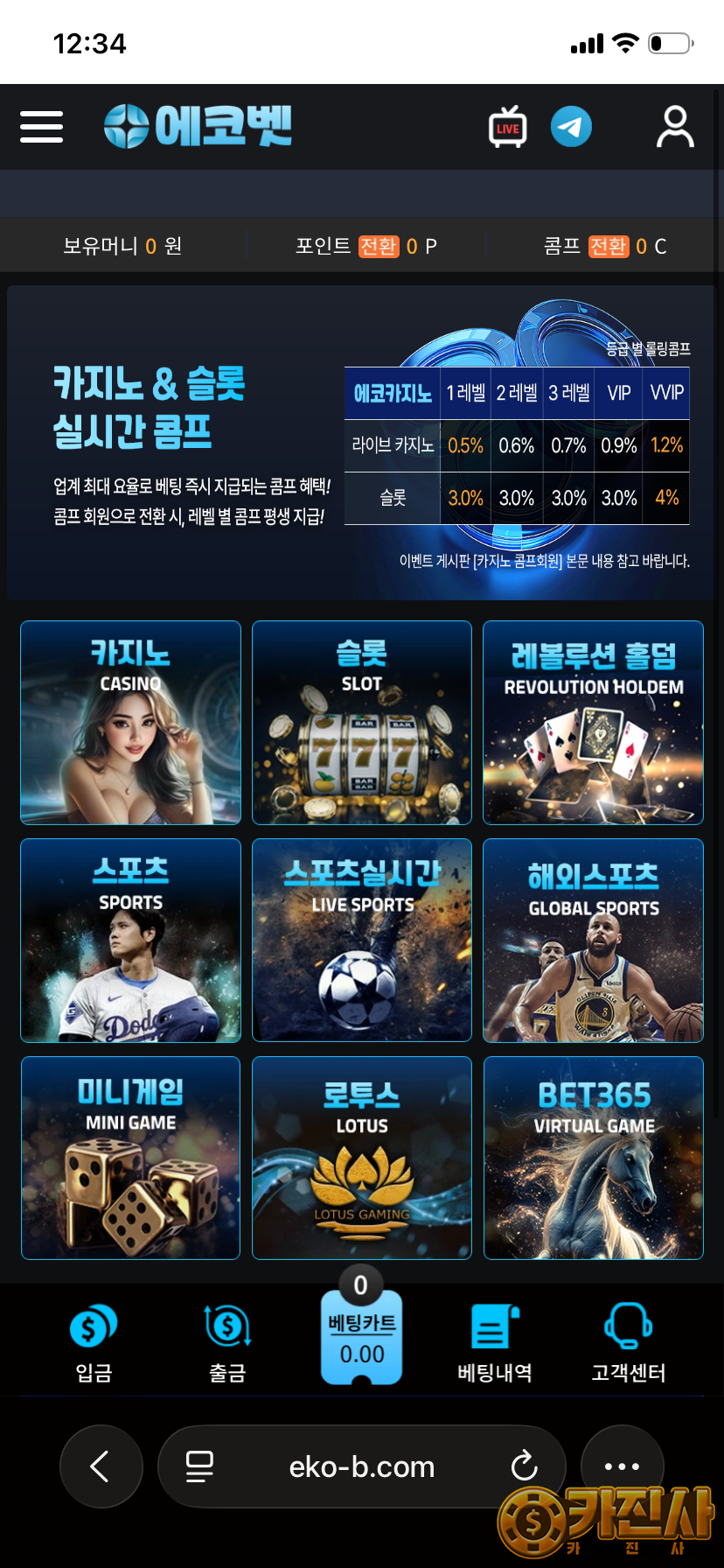Open the 미니게임 MINI GAME tile
This screenshot has height=1568, width=724.
pos(130,1158)
